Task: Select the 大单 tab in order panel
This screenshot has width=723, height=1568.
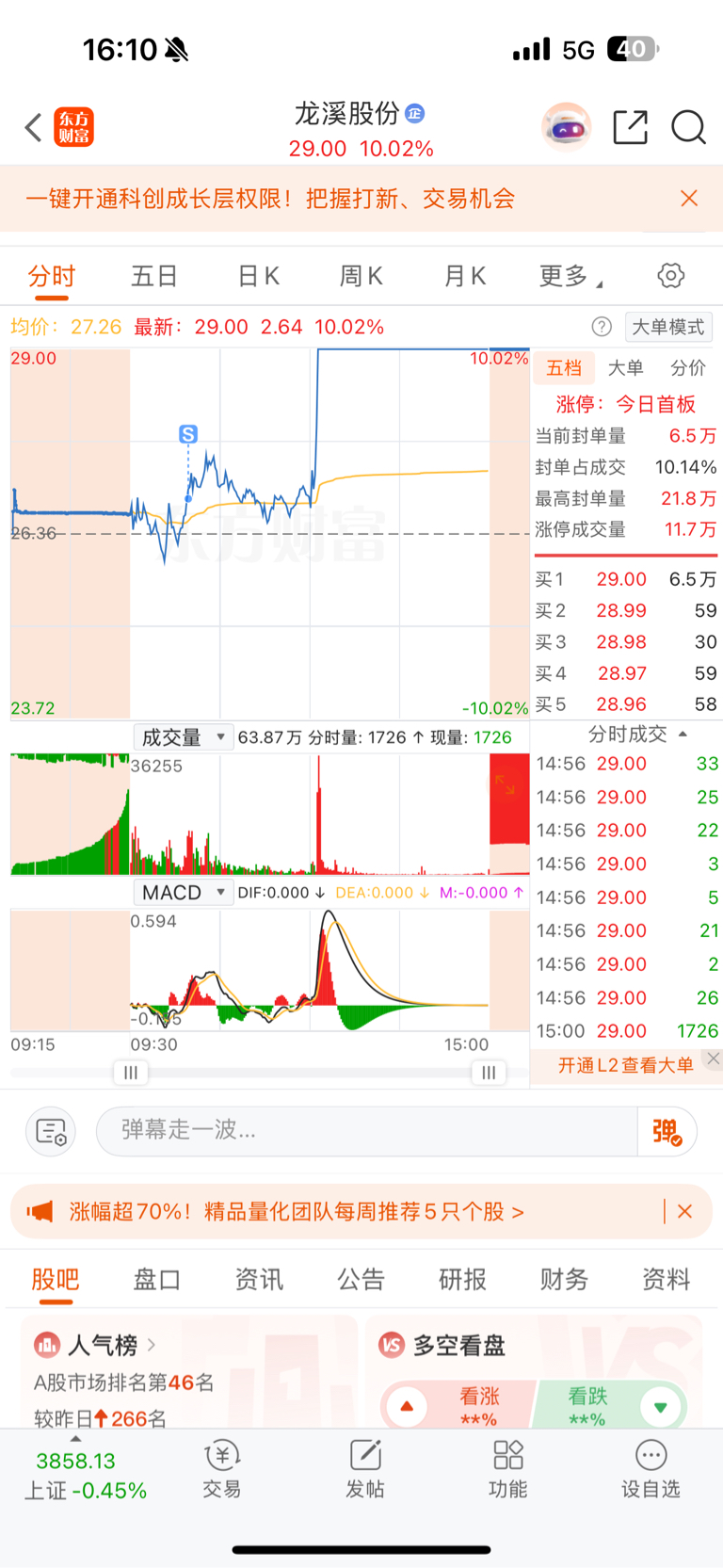Action: 626,368
